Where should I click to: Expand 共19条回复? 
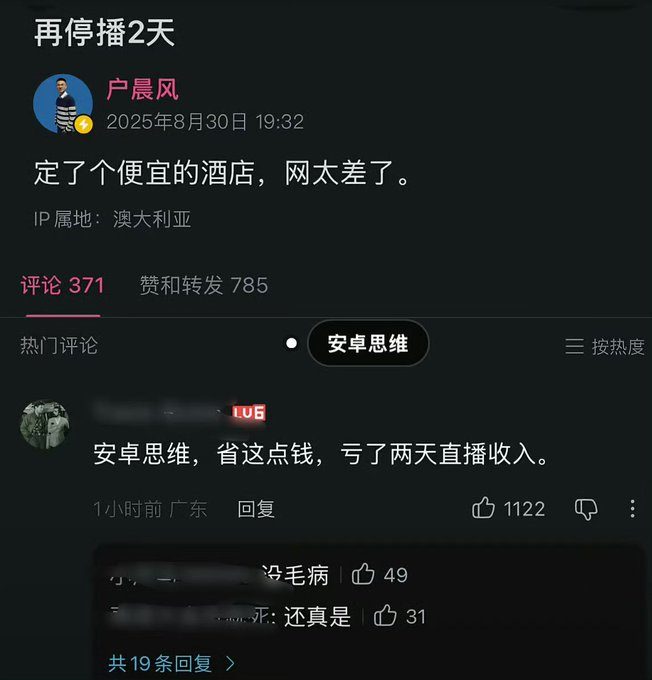(172, 662)
